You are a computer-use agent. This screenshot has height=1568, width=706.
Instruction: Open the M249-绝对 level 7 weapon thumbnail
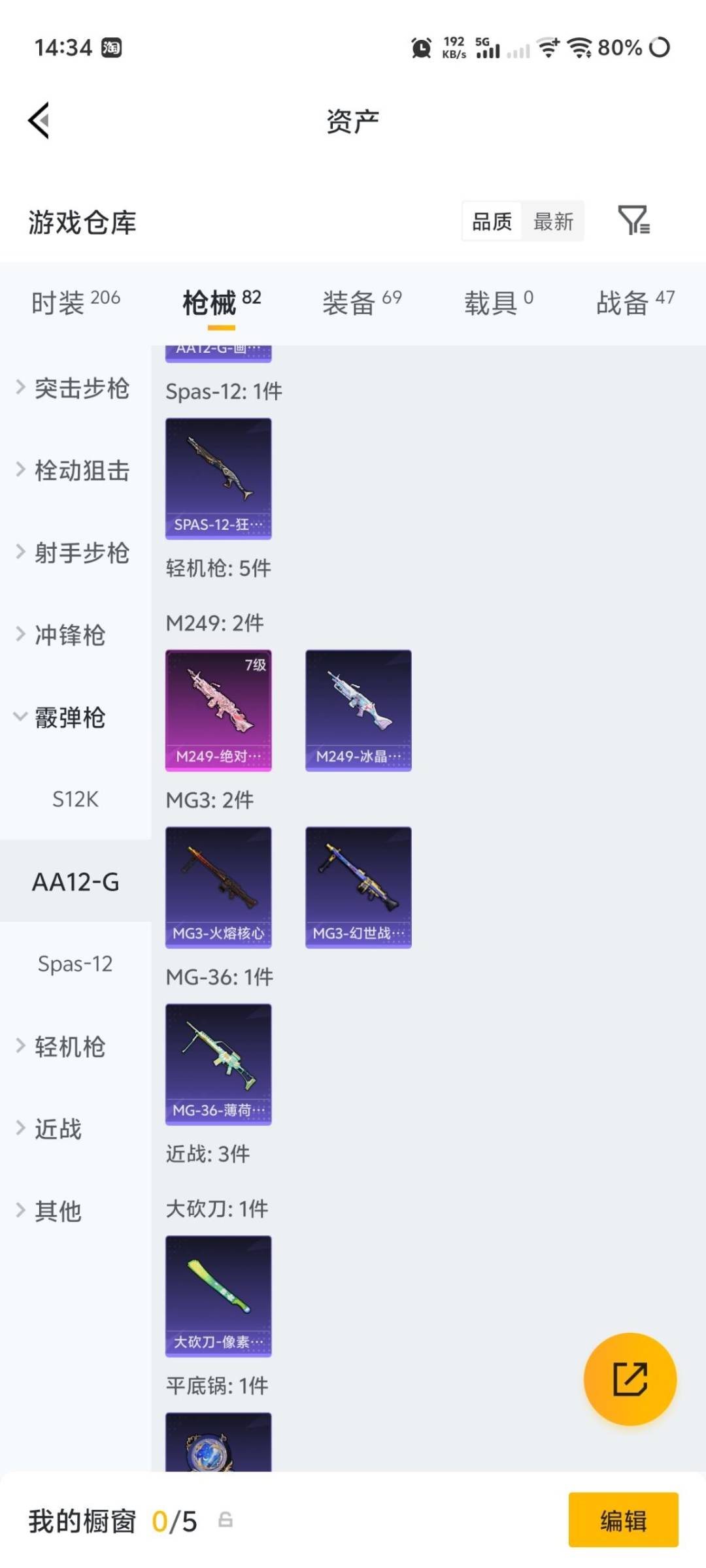(218, 709)
